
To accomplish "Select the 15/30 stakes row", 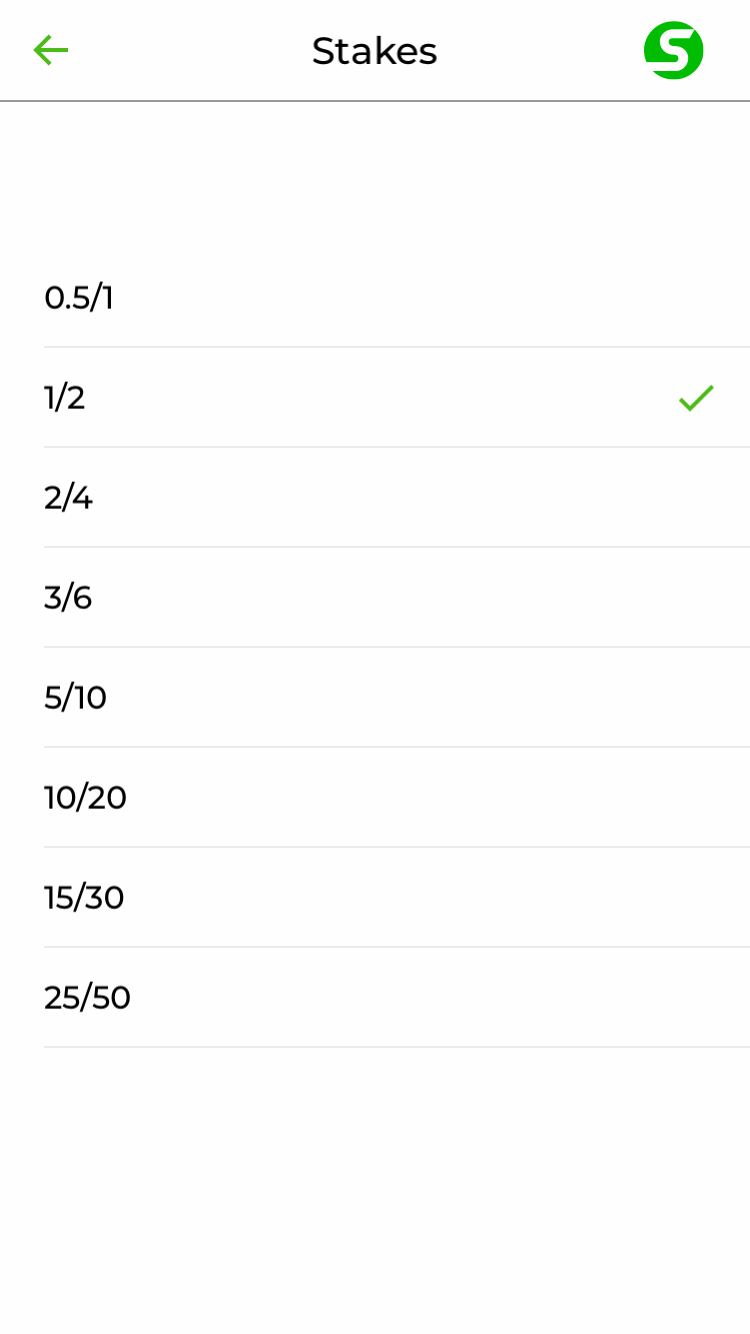I will 397,898.
